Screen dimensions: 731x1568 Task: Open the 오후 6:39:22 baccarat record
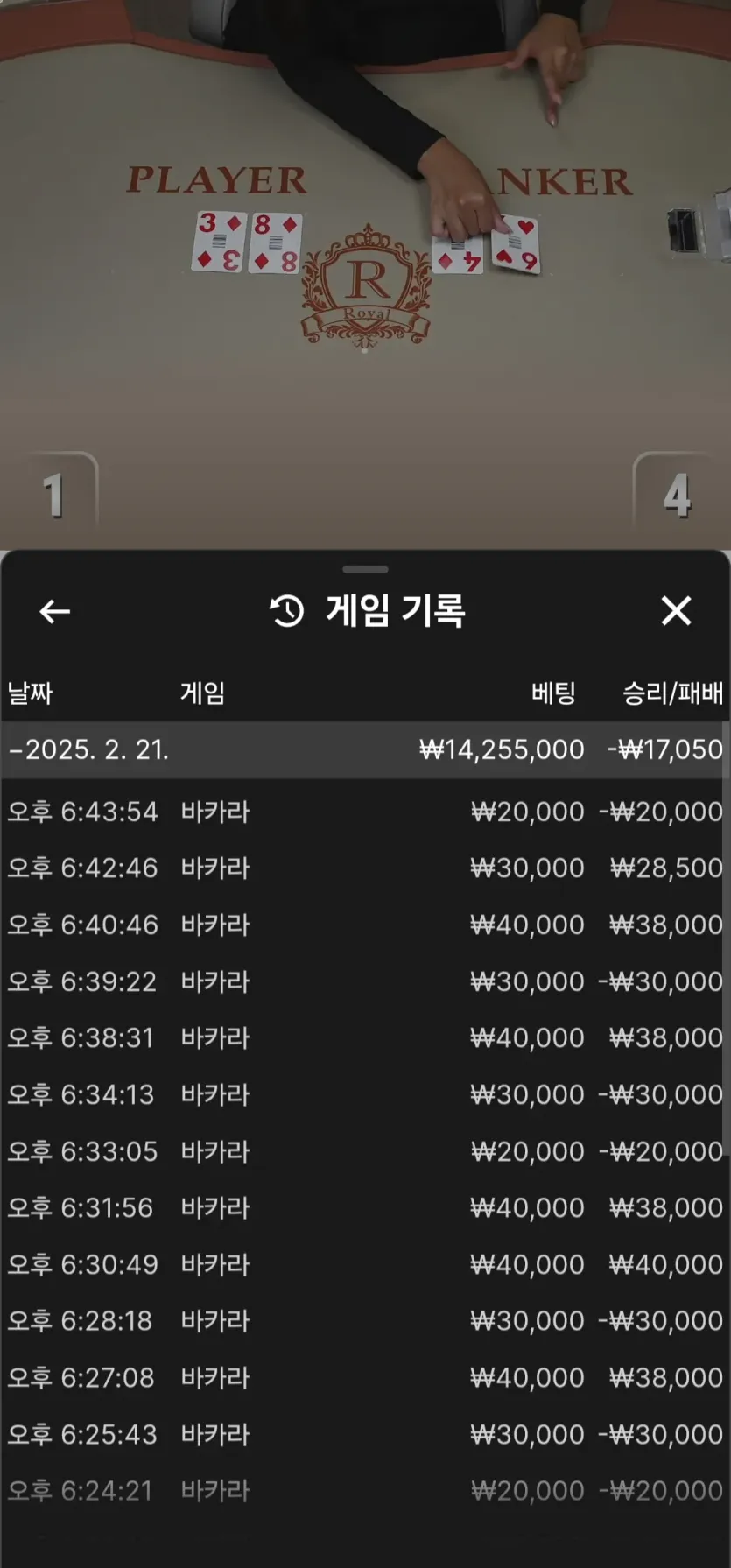click(363, 981)
